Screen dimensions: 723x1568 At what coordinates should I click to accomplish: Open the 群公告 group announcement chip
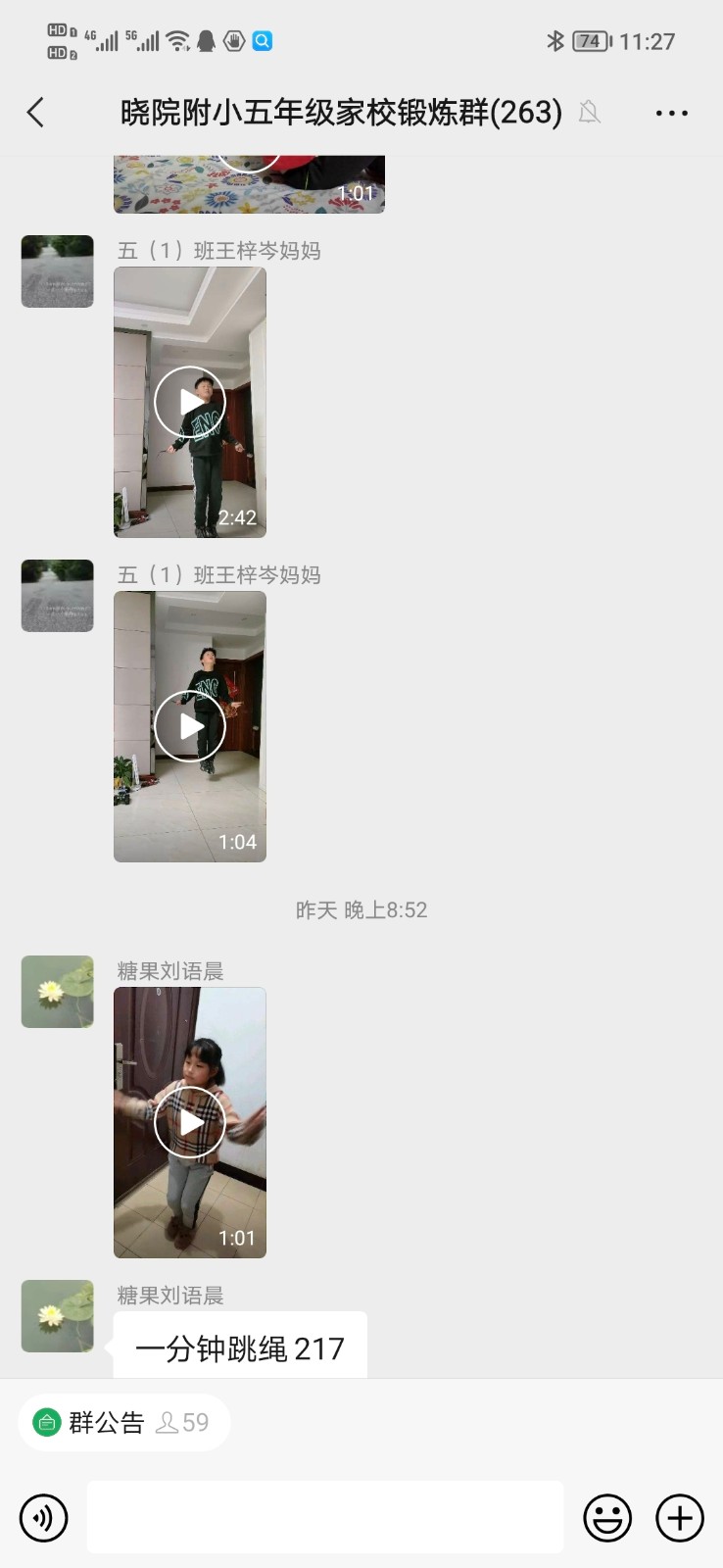point(123,1422)
